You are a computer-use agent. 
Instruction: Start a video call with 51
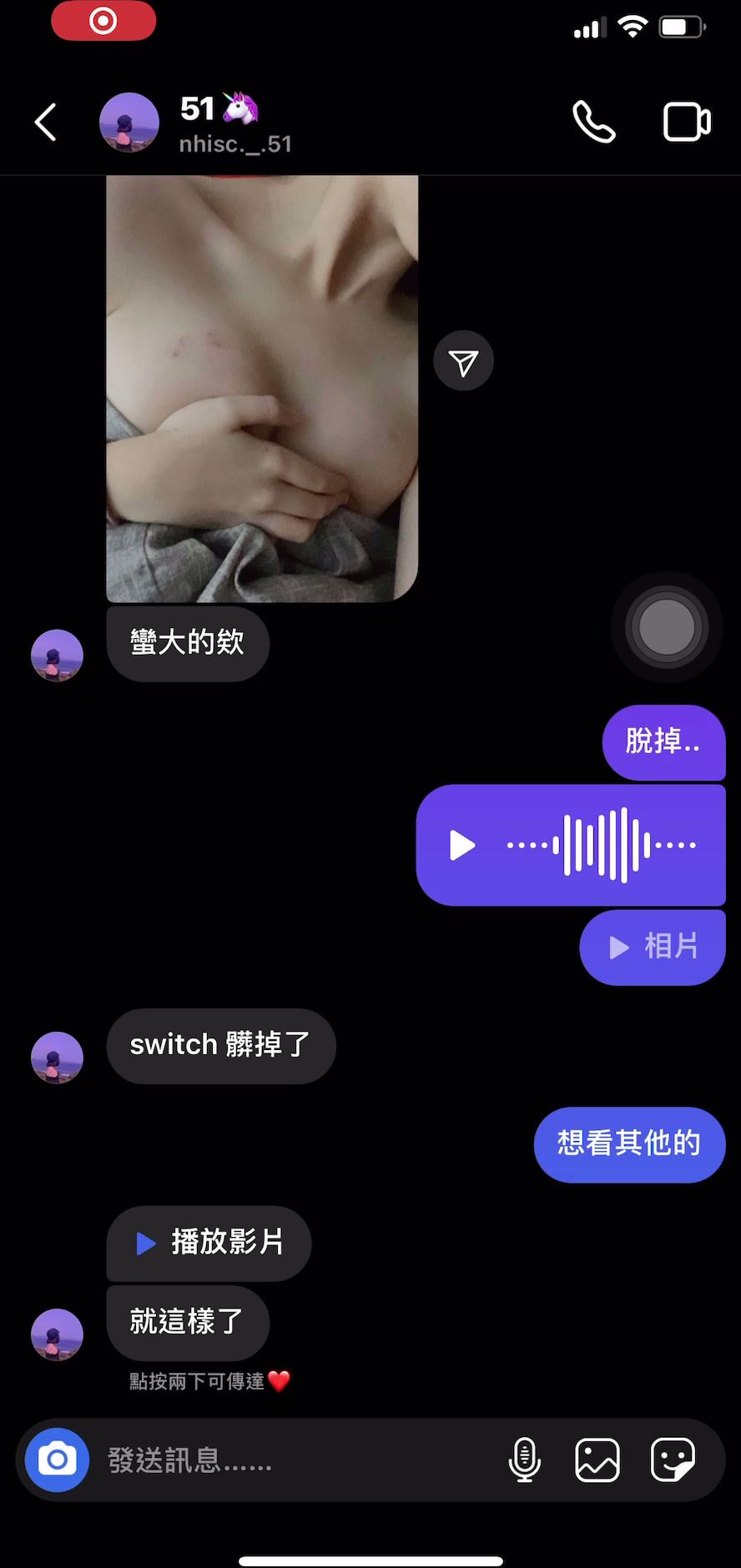coord(686,123)
